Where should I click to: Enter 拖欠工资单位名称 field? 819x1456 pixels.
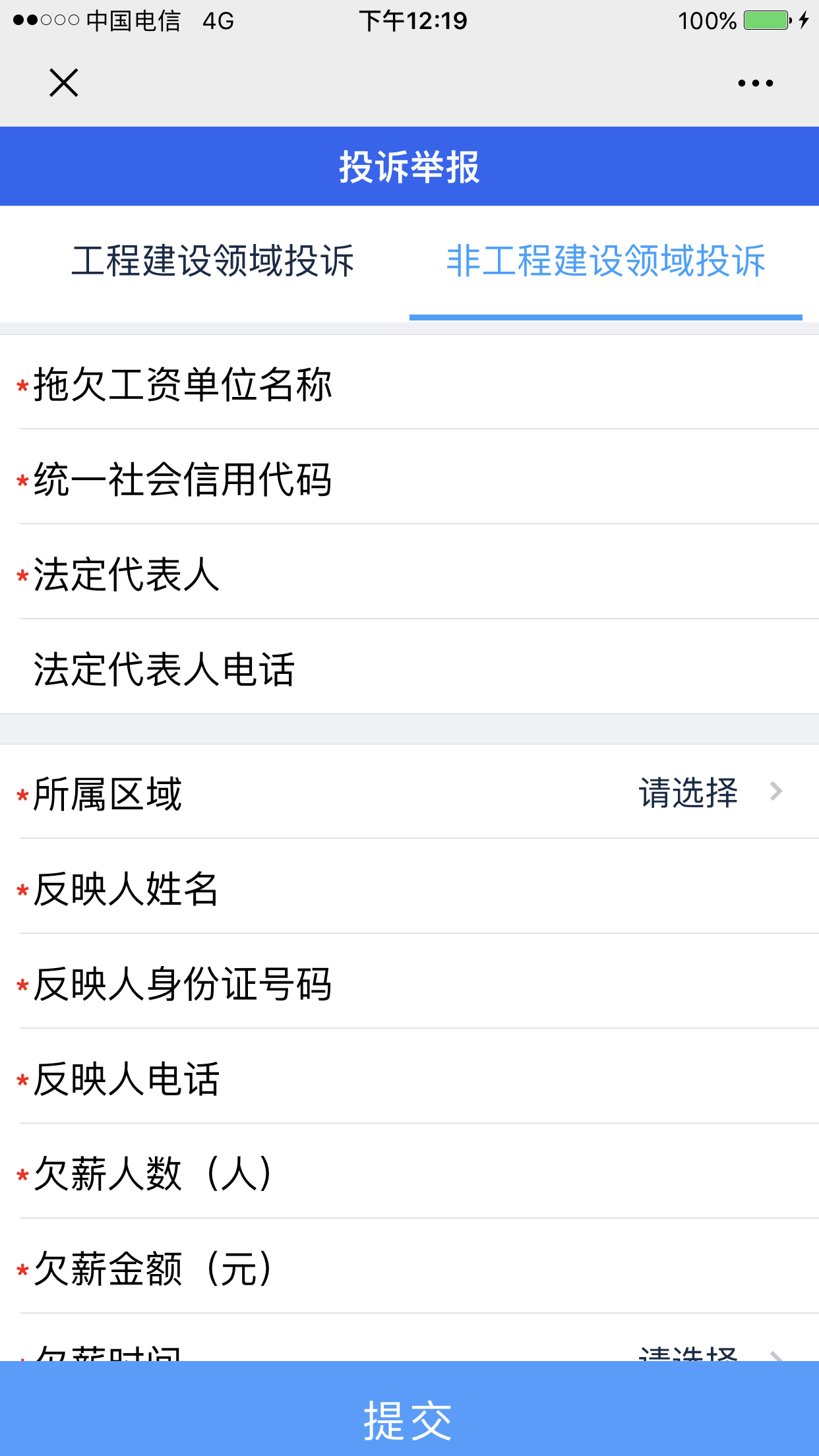(561, 384)
